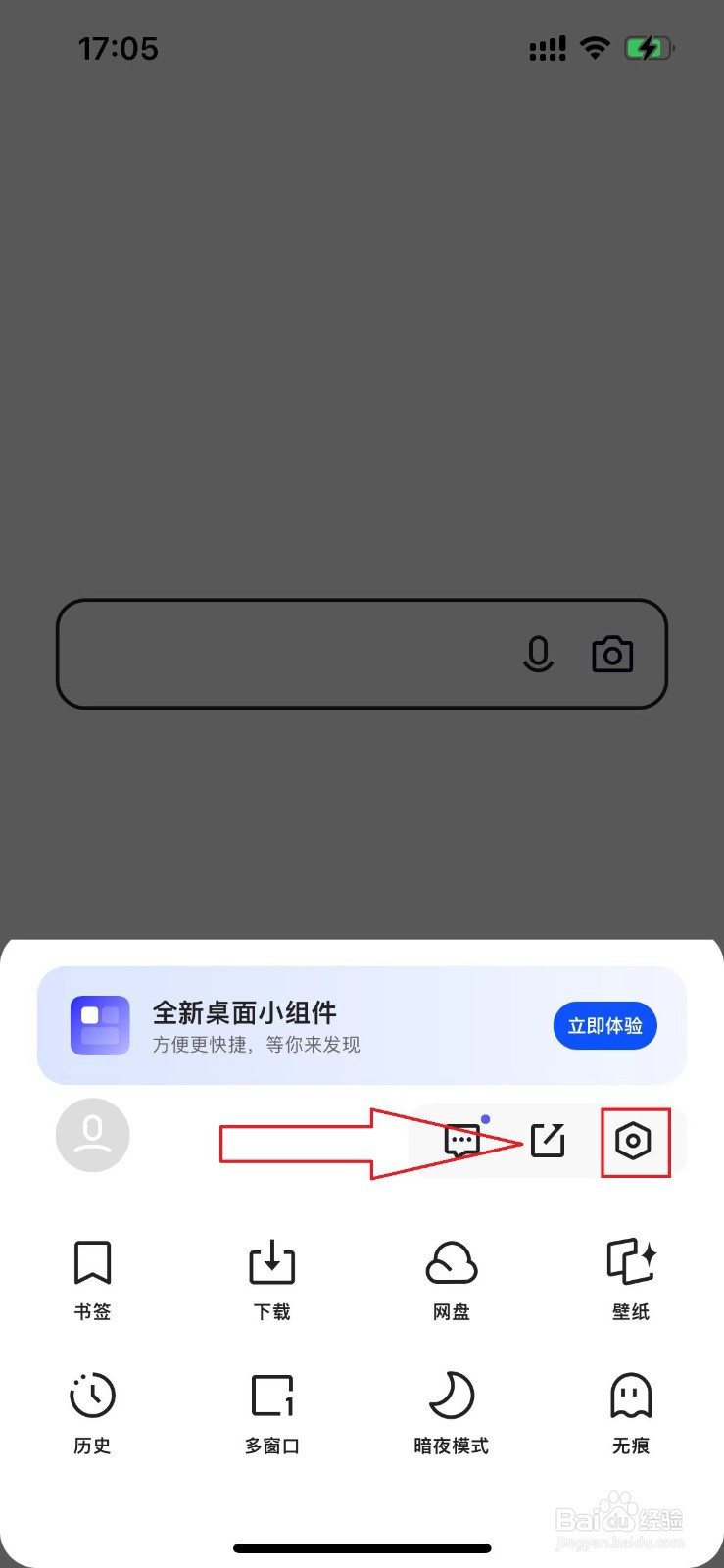Viewport: 724px width, 1568px height.
Task: Open camera search from search bar
Action: point(612,655)
